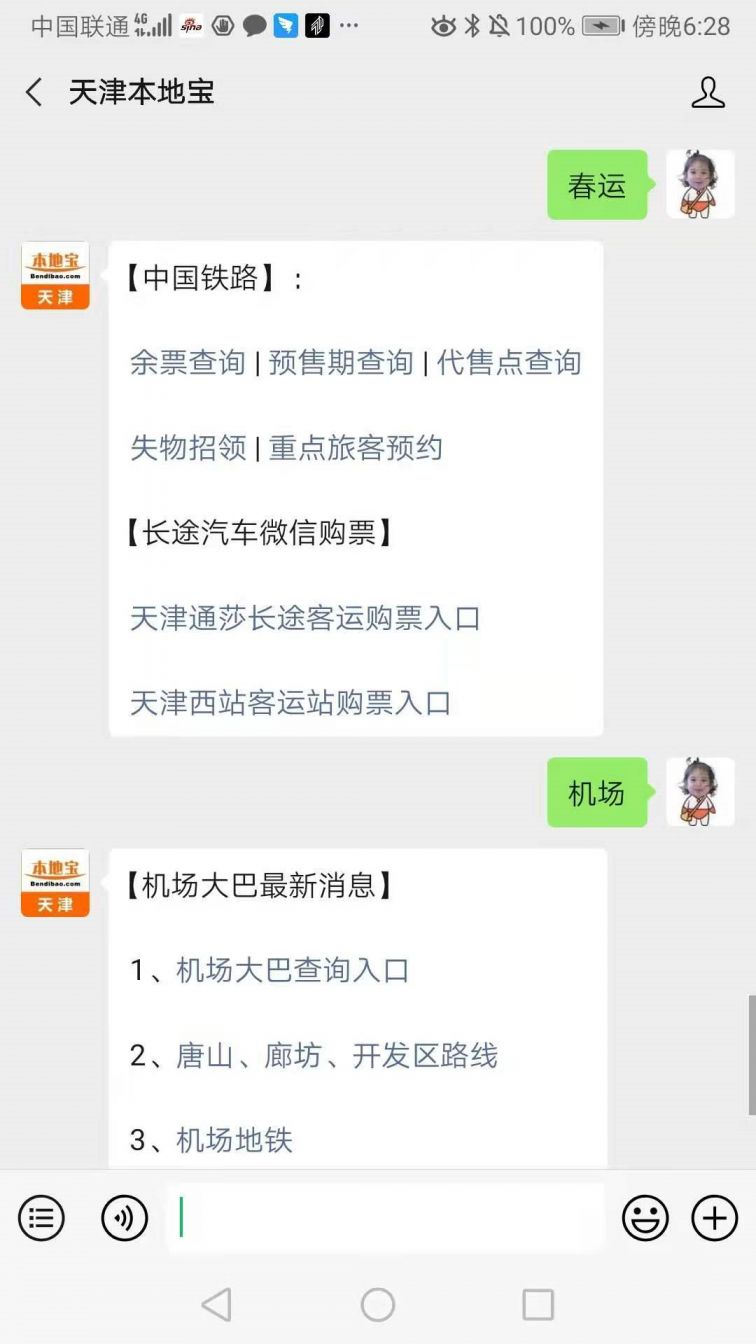756x1344 pixels.
Task: Open the emoji picker
Action: (645, 1218)
